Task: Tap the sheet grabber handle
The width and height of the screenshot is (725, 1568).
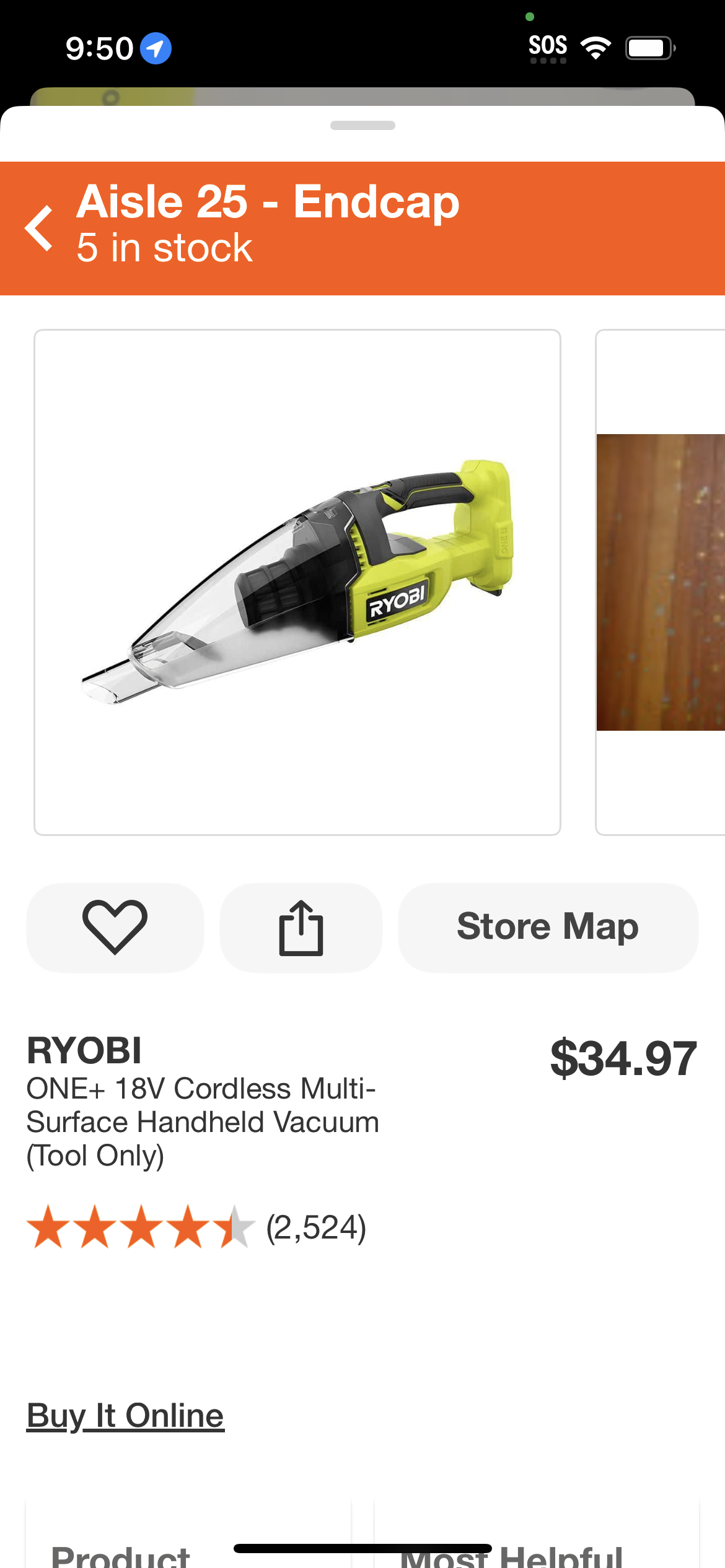Action: (362, 126)
